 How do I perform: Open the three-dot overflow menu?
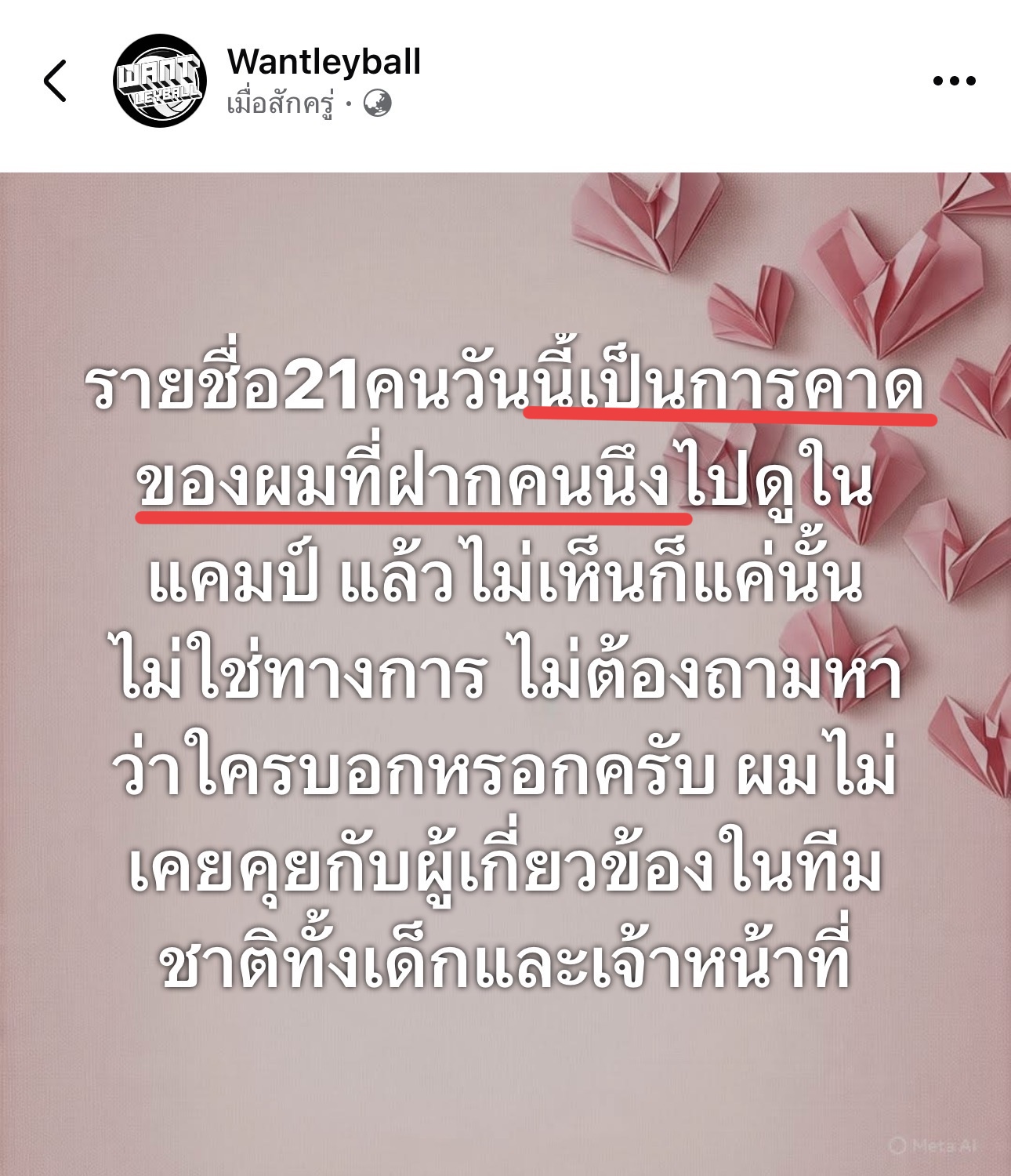click(x=954, y=80)
